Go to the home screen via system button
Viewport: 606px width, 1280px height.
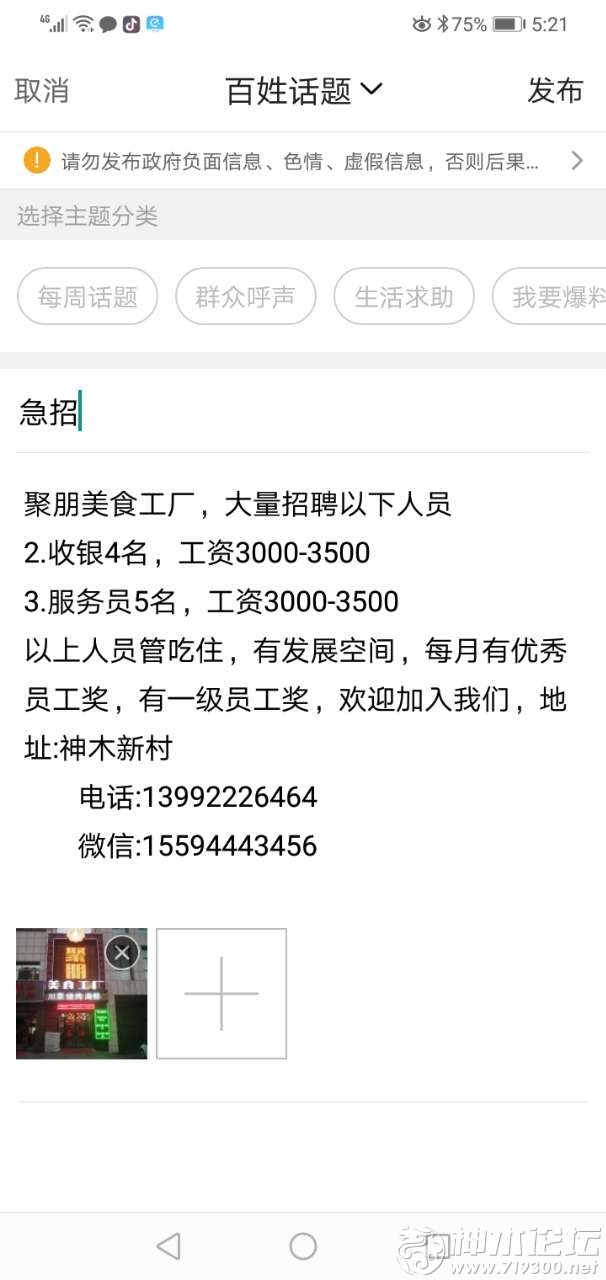click(x=303, y=1246)
